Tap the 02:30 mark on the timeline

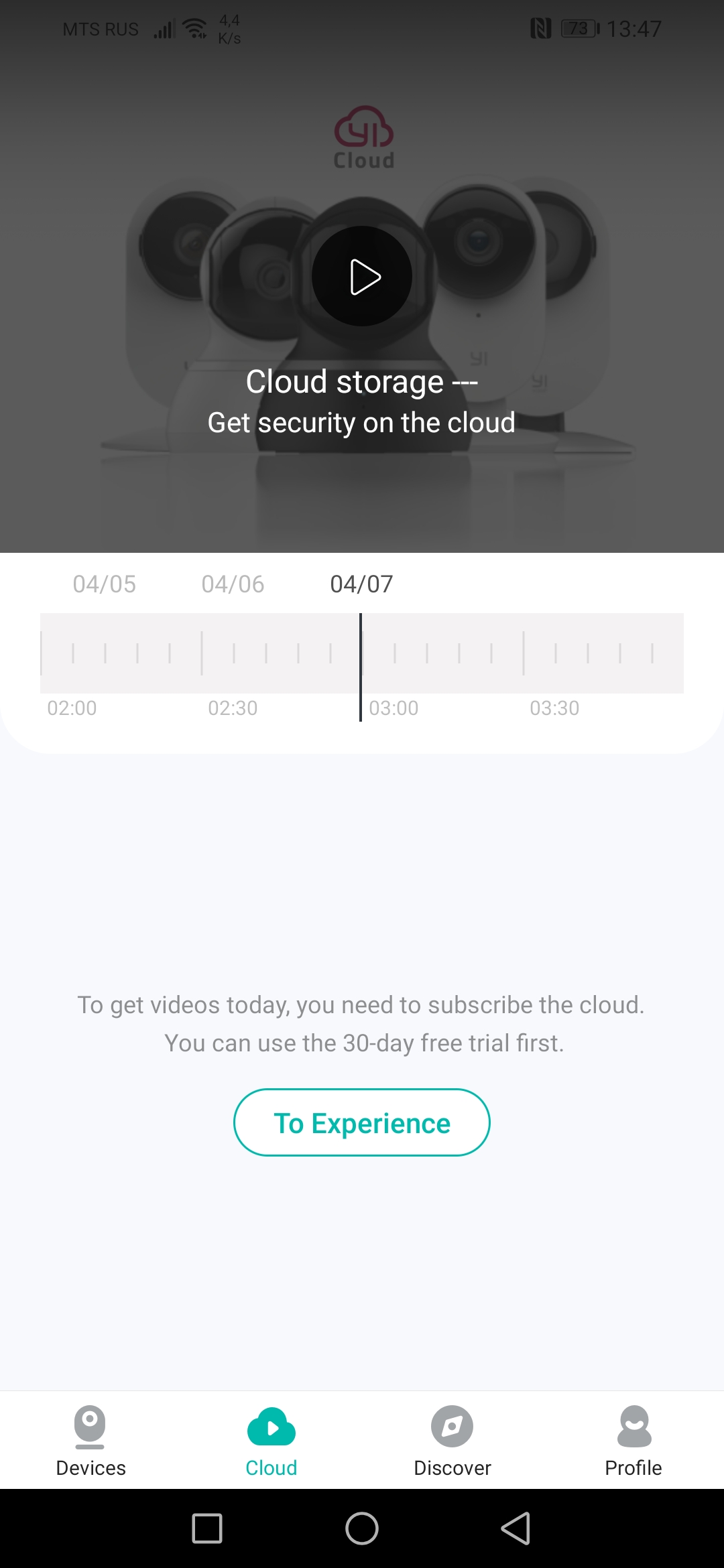(202, 653)
